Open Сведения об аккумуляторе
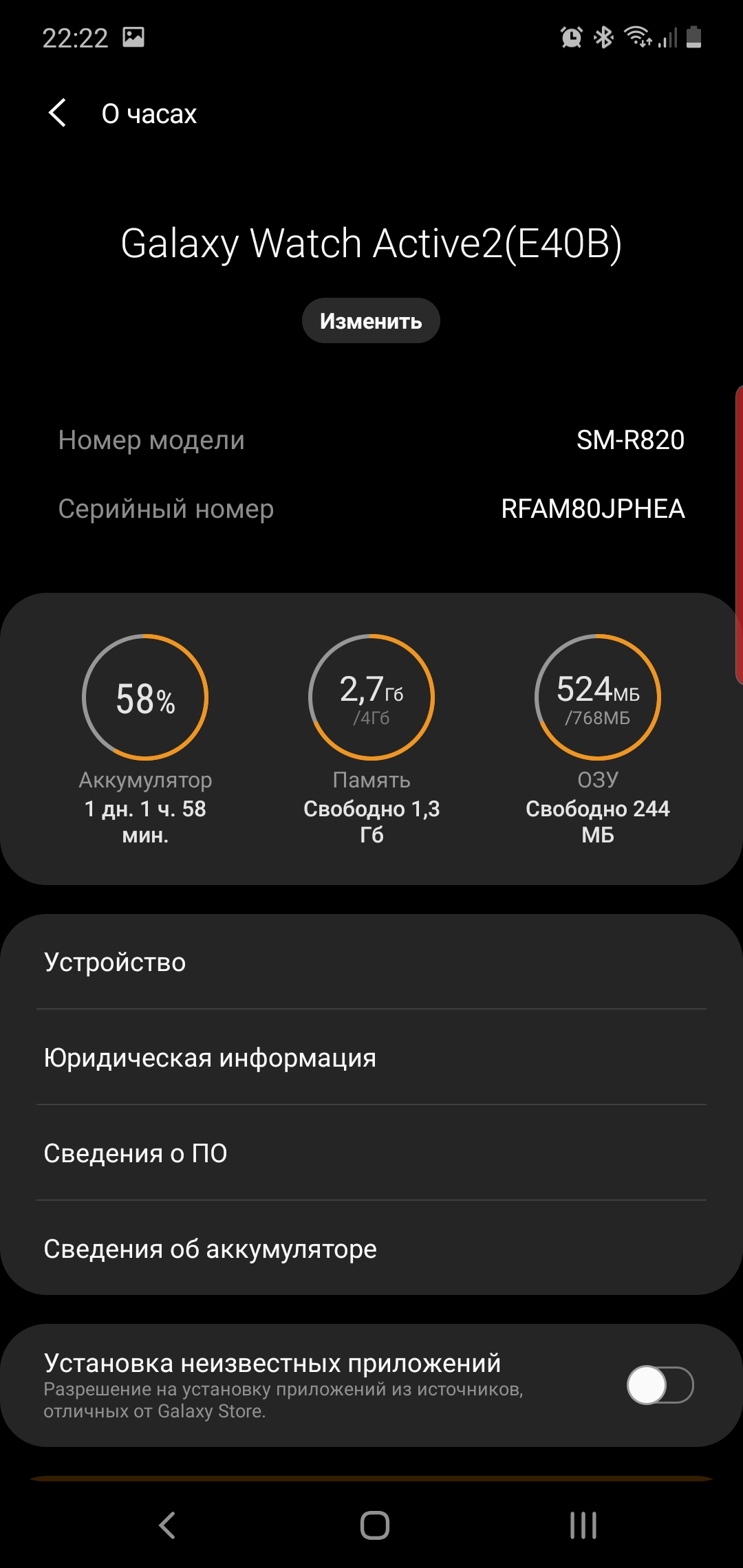Viewport: 743px width, 1568px height. click(371, 1249)
